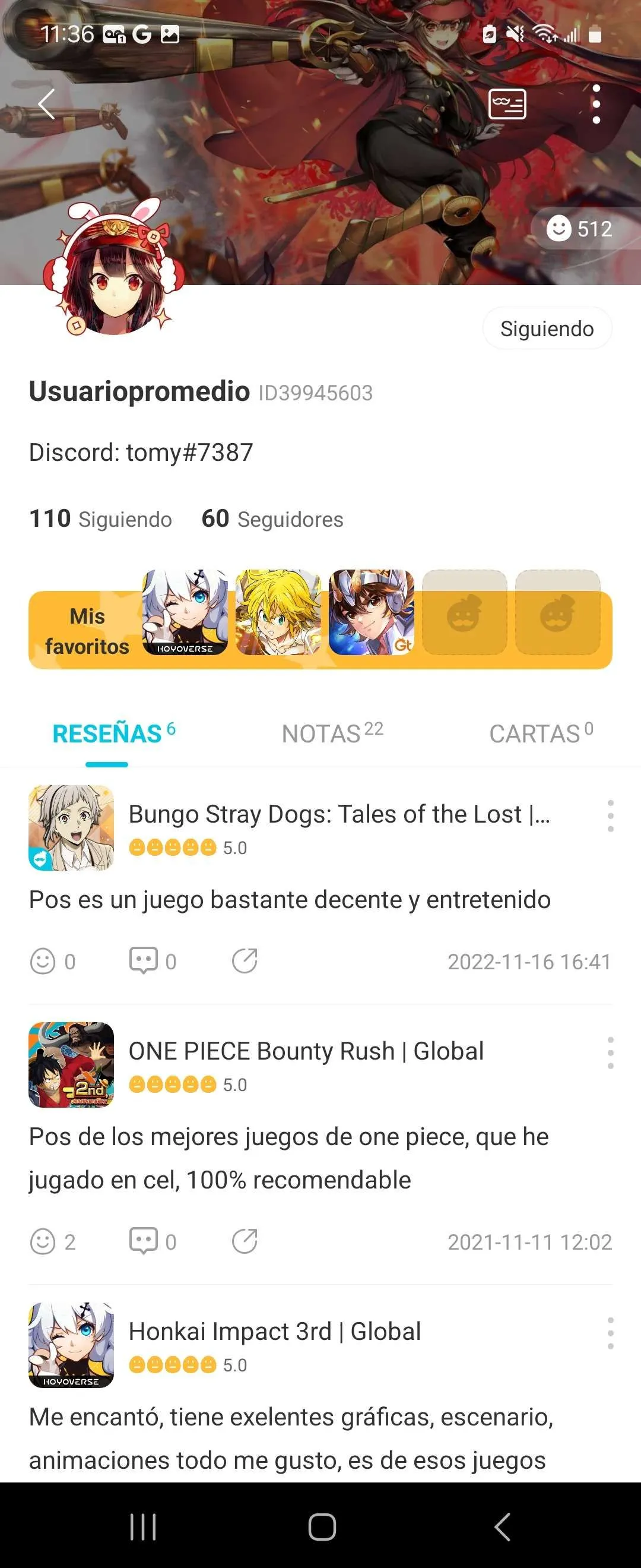Like the Bungo Stray Dogs review

[x=43, y=962]
